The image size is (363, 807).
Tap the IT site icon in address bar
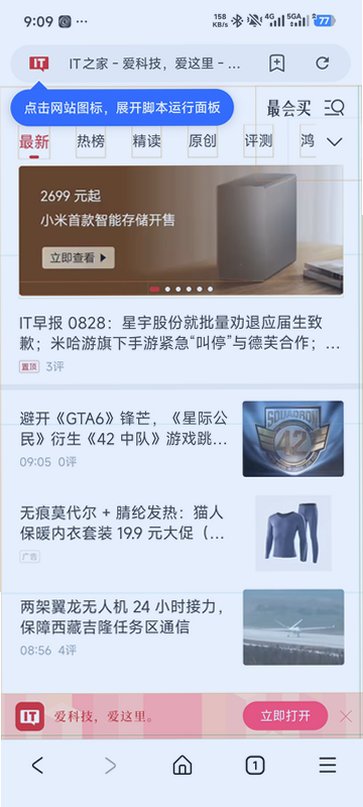pos(39,63)
